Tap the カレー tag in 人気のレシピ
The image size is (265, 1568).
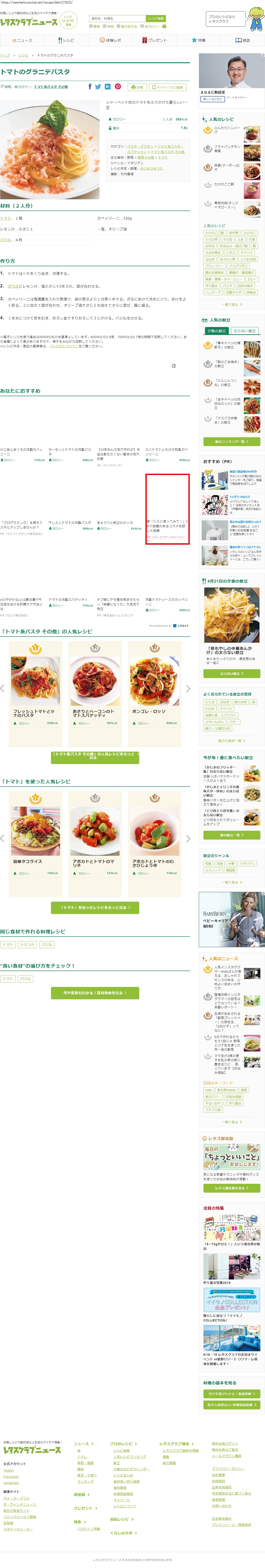click(x=252, y=279)
